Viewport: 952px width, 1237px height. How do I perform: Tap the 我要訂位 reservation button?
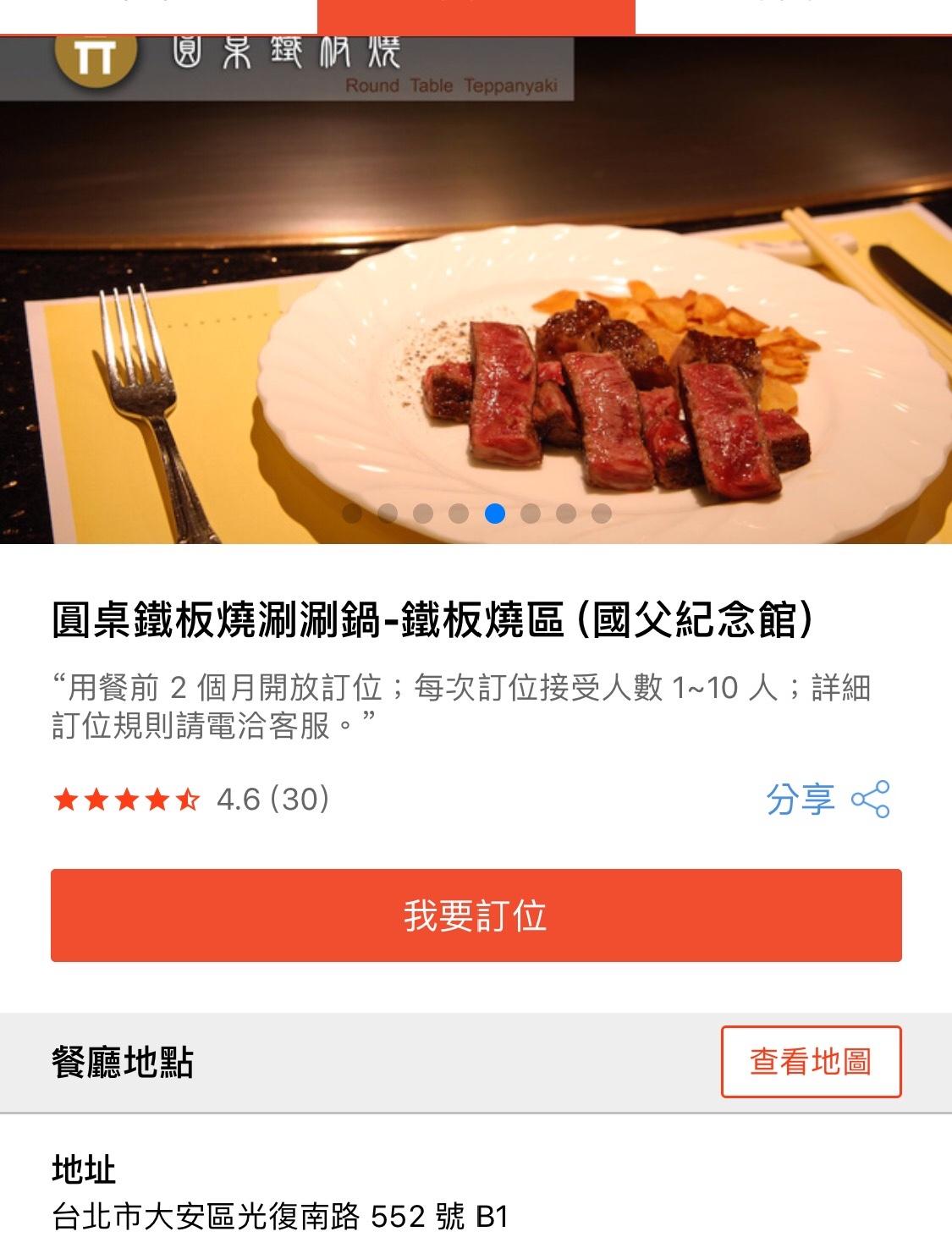pyautogui.click(x=476, y=915)
